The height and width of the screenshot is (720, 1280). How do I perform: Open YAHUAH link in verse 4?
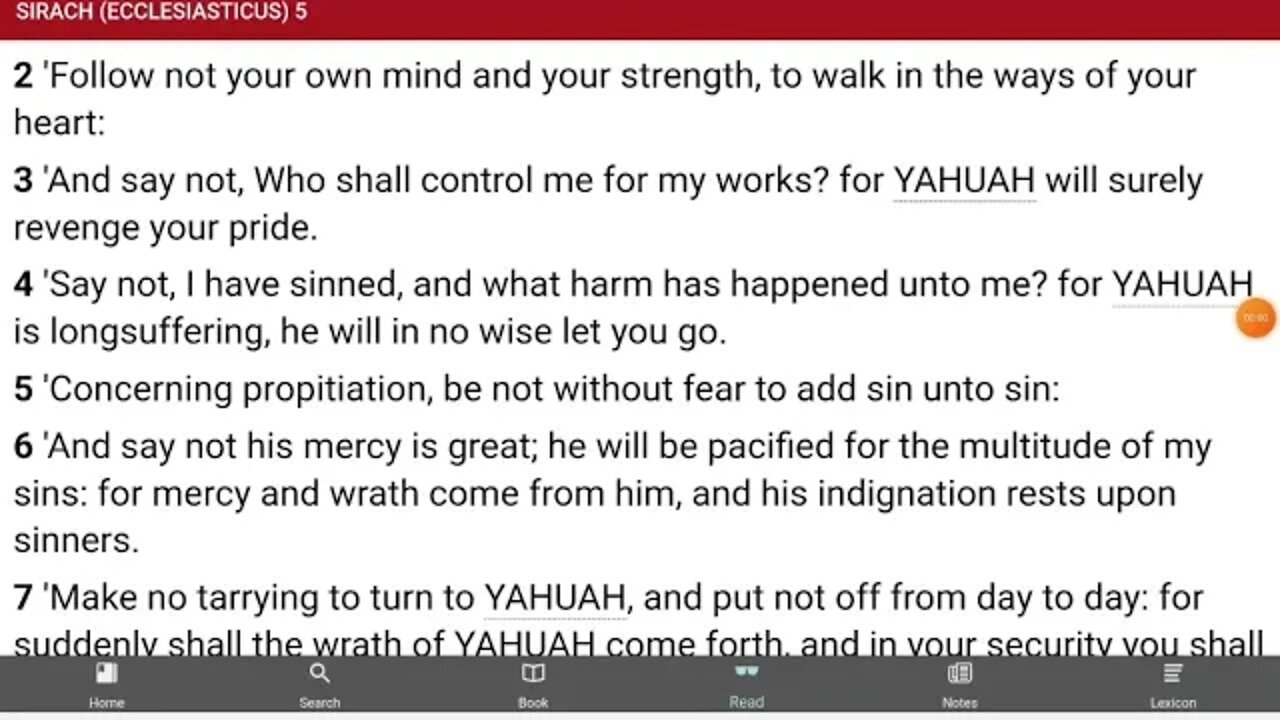[1182, 285]
